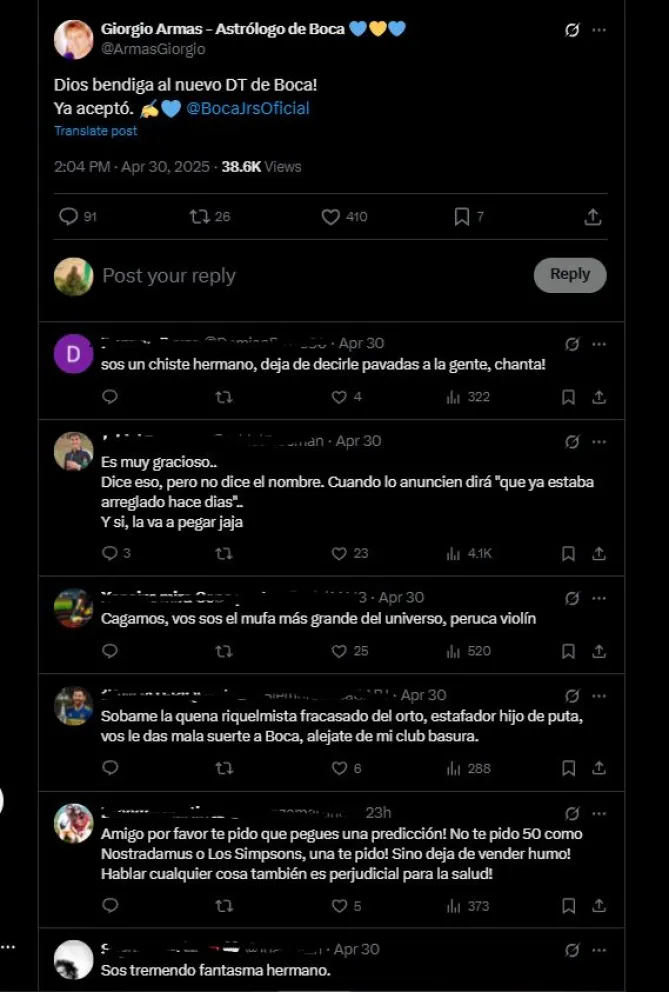
Task: Tap the Reply button
Action: click(x=569, y=275)
